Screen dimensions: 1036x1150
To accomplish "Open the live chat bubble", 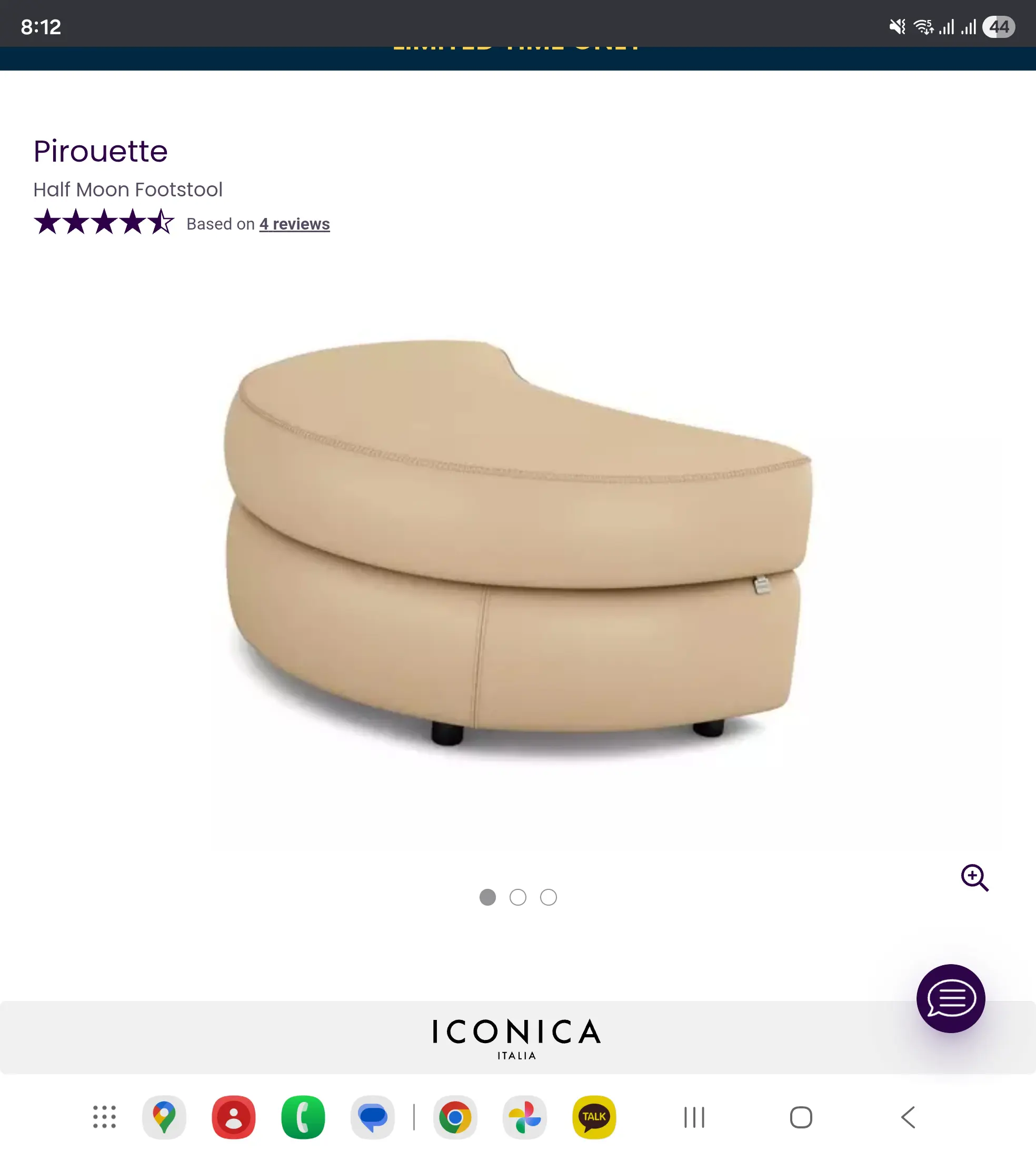I will coord(950,998).
